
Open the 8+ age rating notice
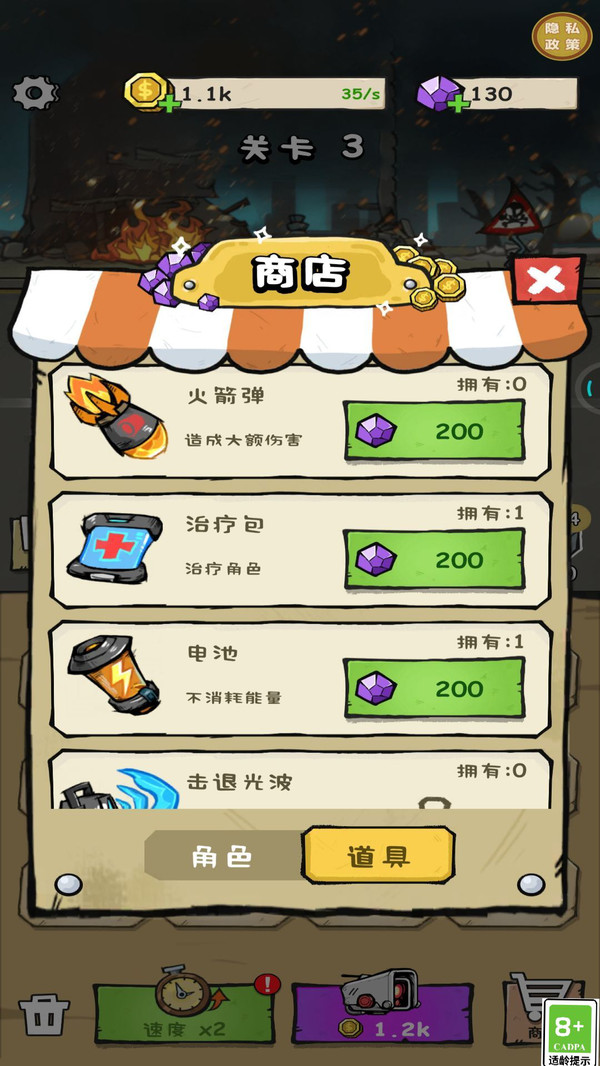(570, 1033)
